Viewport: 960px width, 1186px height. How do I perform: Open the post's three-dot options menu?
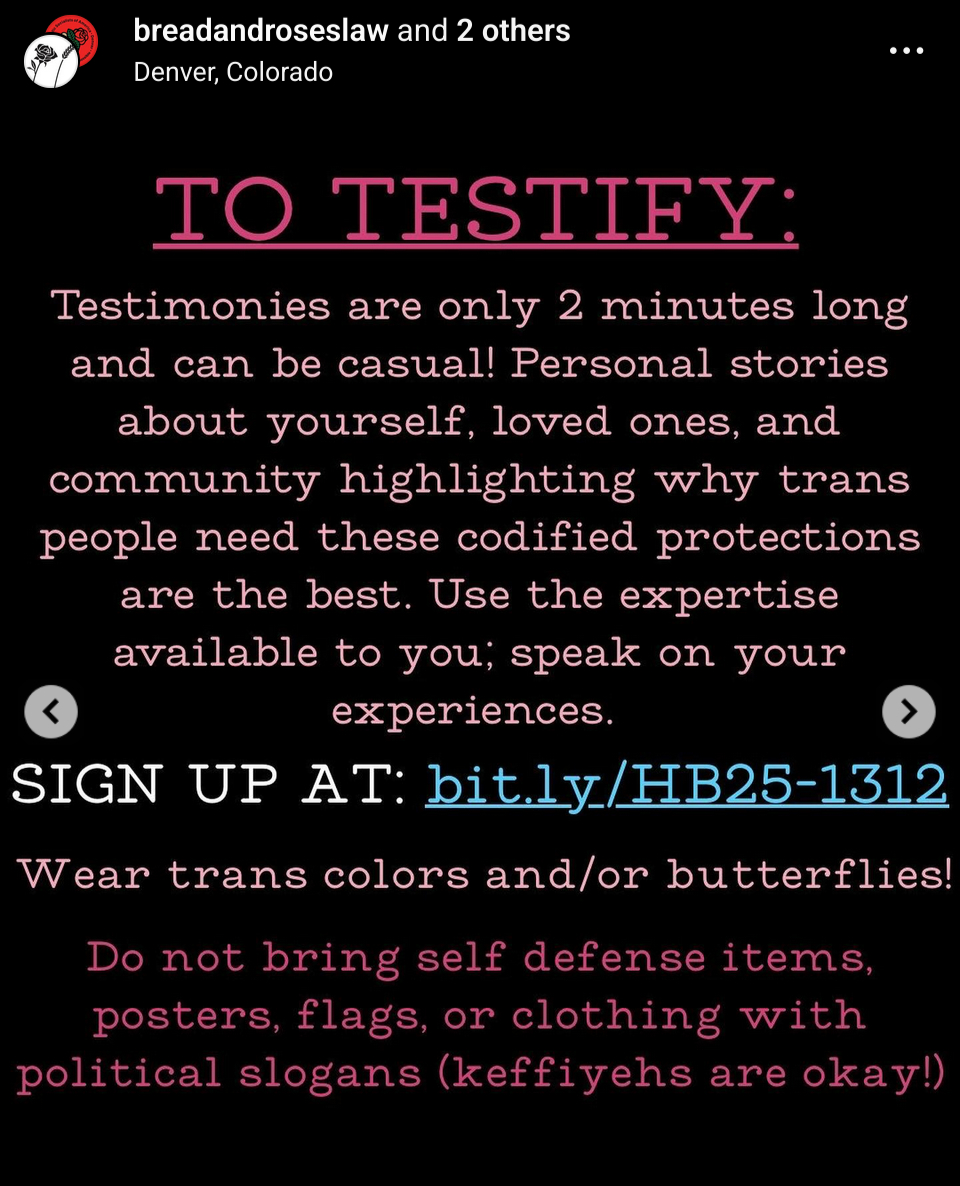coord(906,50)
